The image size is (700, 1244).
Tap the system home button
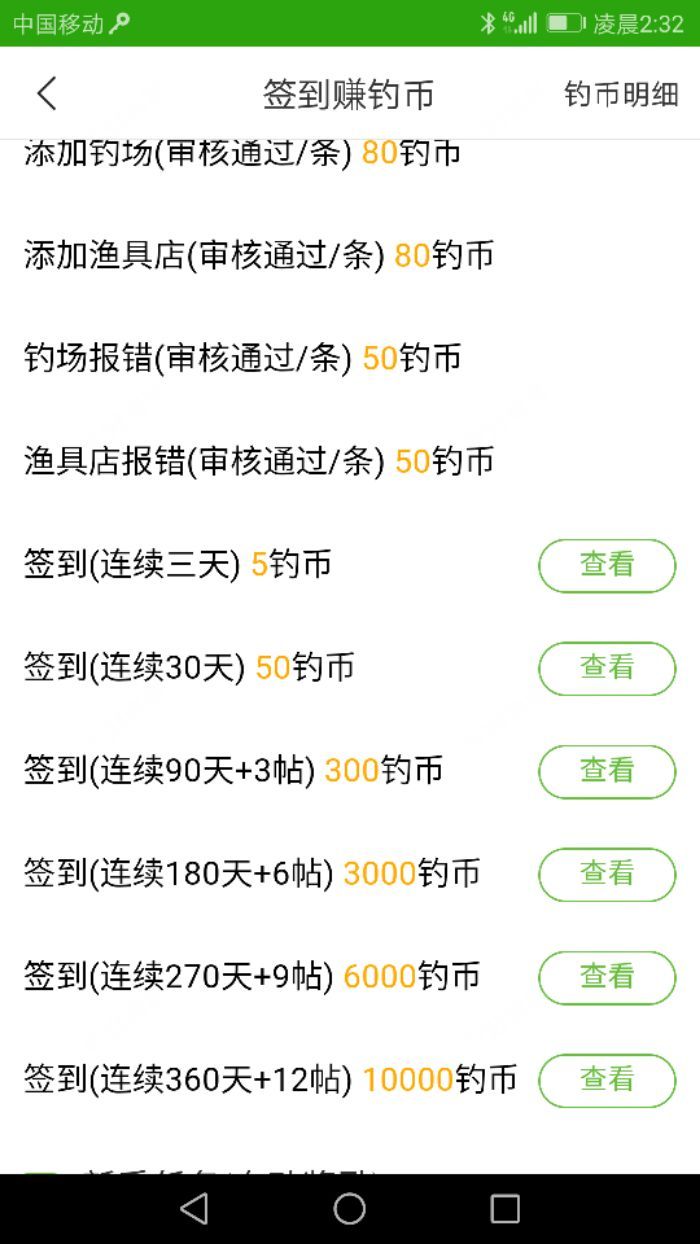pyautogui.click(x=349, y=1209)
